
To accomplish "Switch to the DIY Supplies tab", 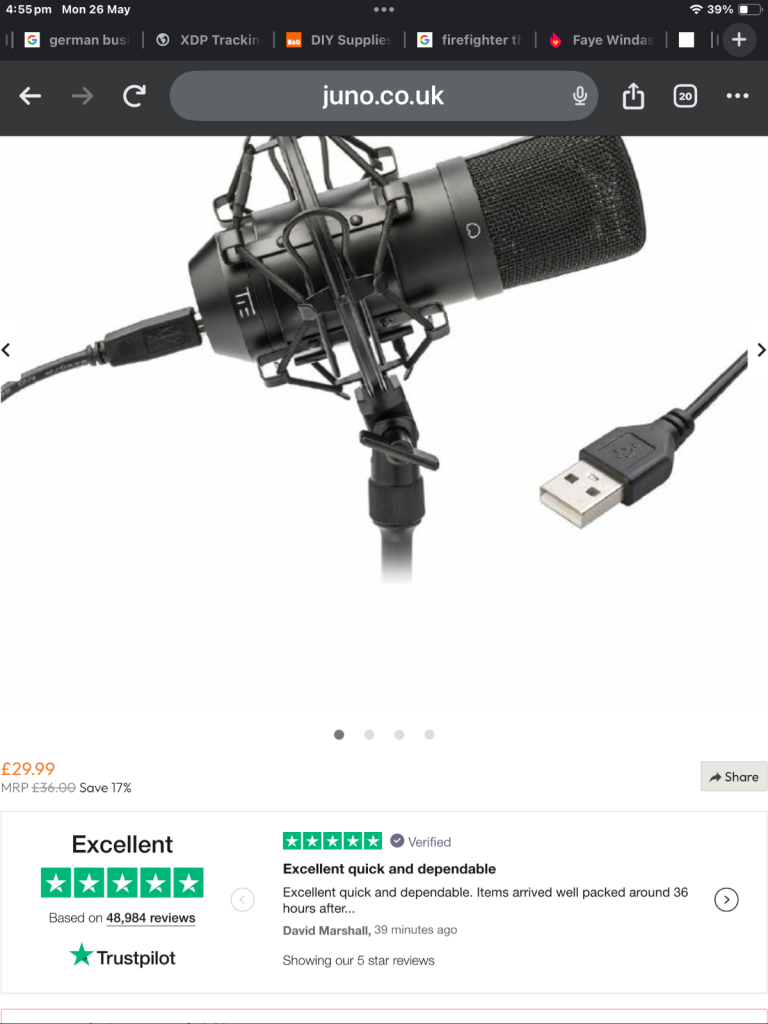I will [x=339, y=40].
